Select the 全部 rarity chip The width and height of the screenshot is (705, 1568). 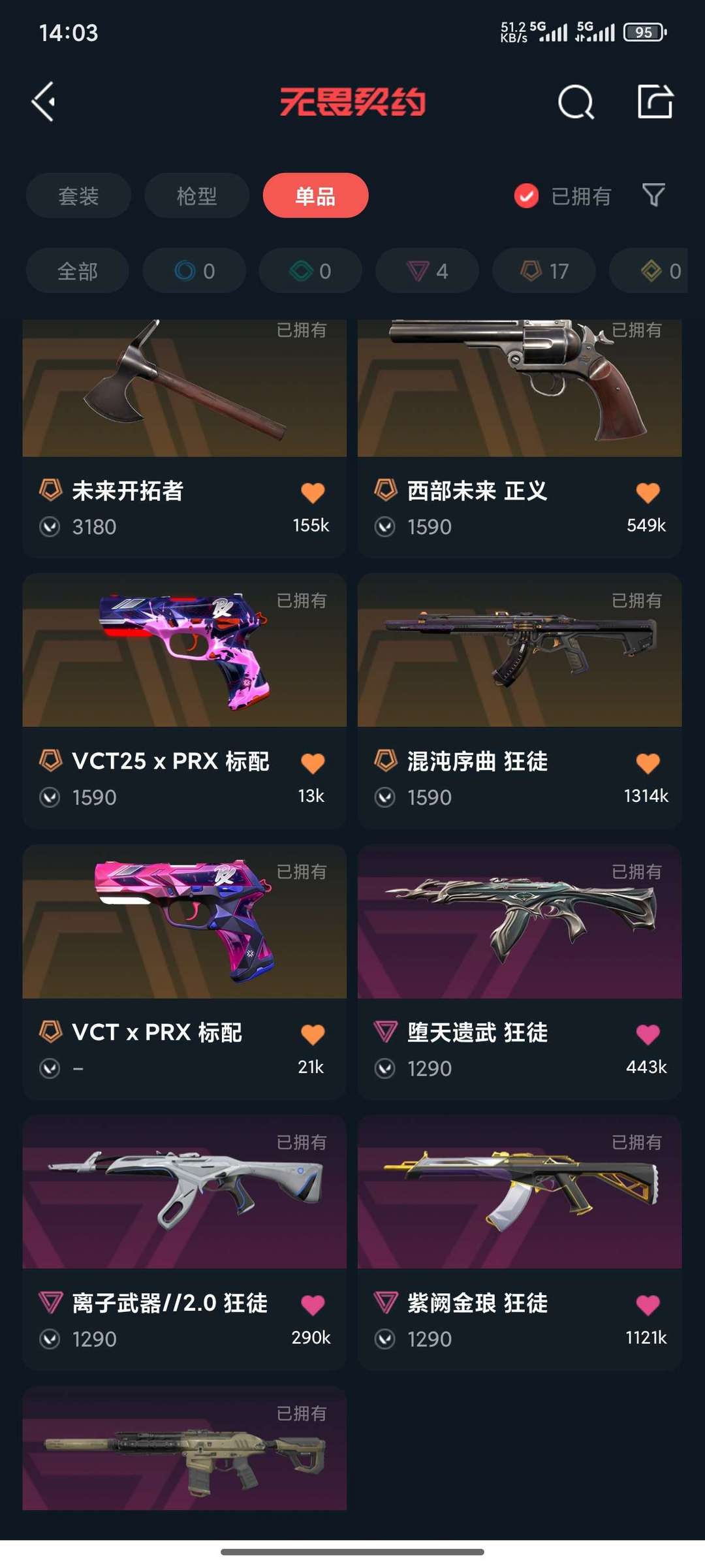pyautogui.click(x=77, y=270)
